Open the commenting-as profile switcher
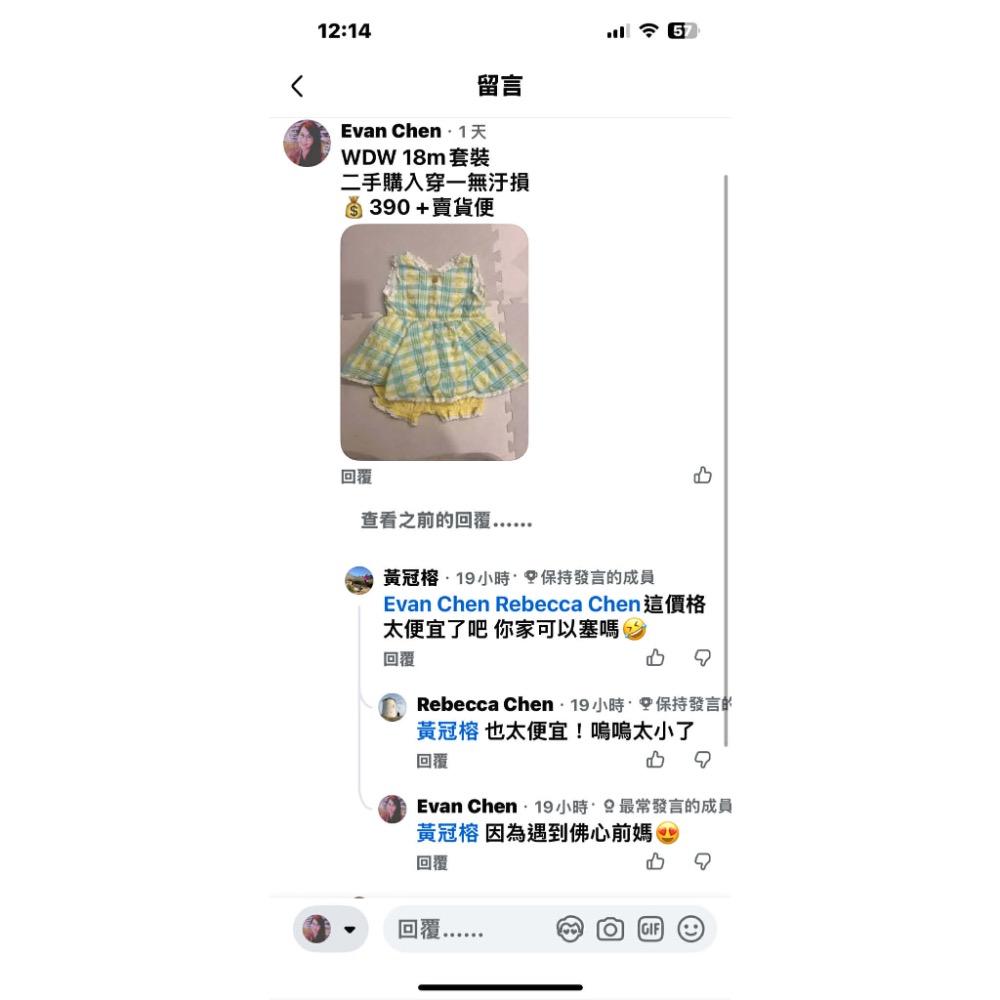 click(330, 929)
